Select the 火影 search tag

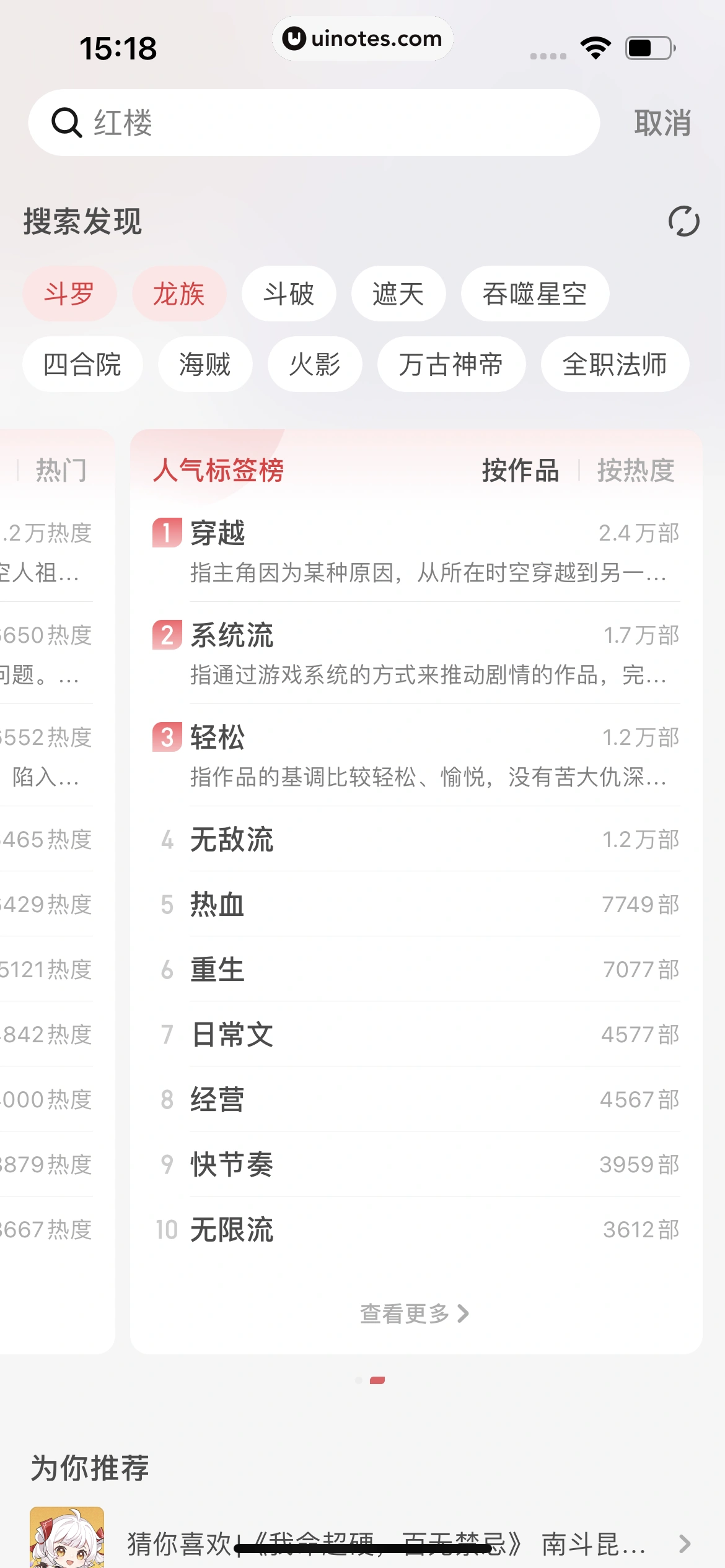pyautogui.click(x=315, y=365)
